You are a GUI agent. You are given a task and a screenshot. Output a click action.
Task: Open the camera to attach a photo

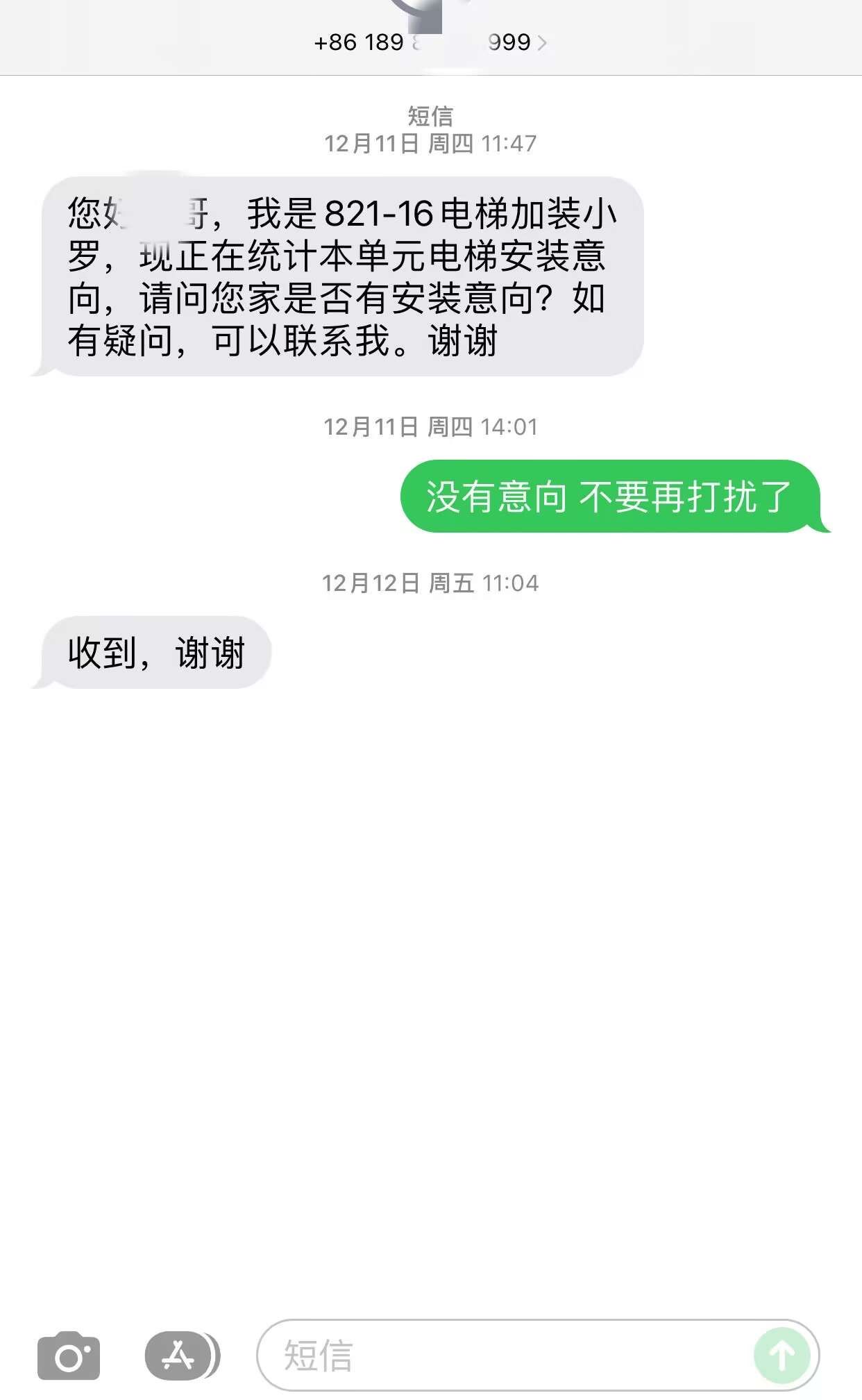click(69, 1355)
